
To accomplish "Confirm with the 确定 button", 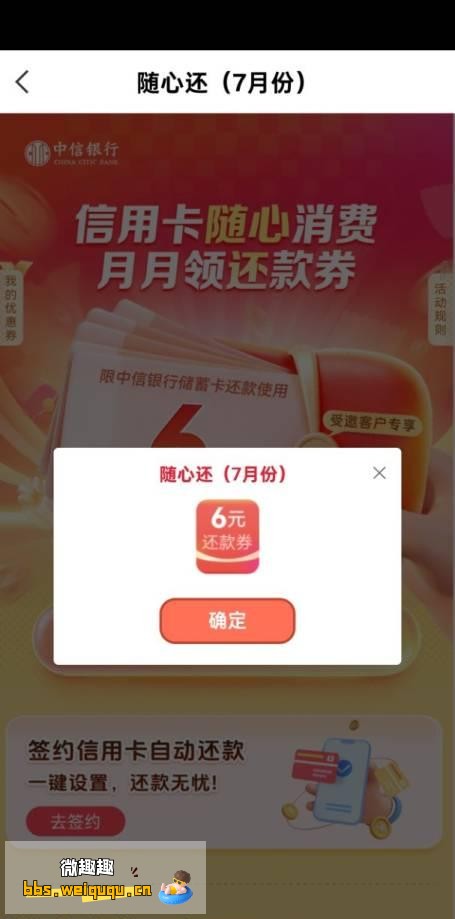I will [x=228, y=621].
